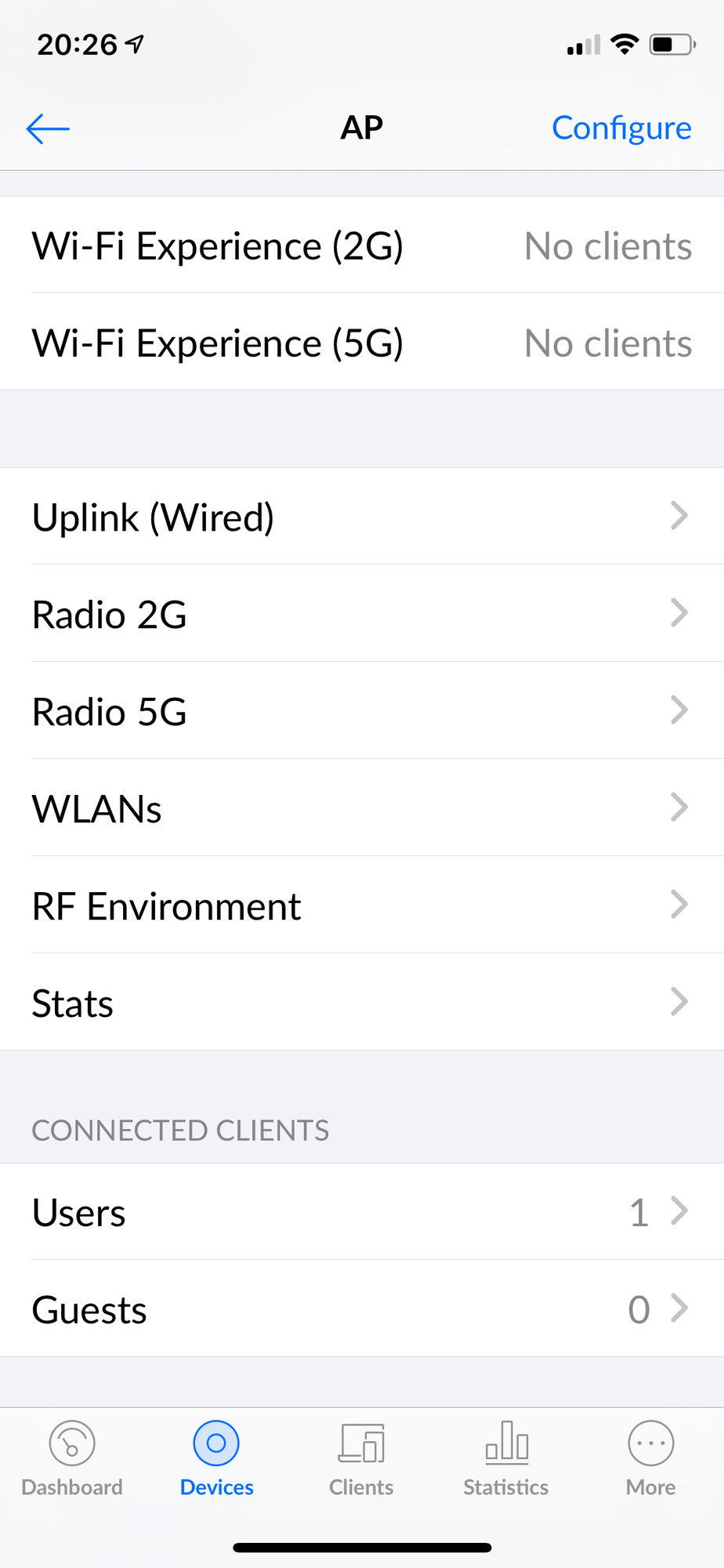Open Uplink (Wired) details
This screenshot has width=724, height=1568.
tap(360, 517)
